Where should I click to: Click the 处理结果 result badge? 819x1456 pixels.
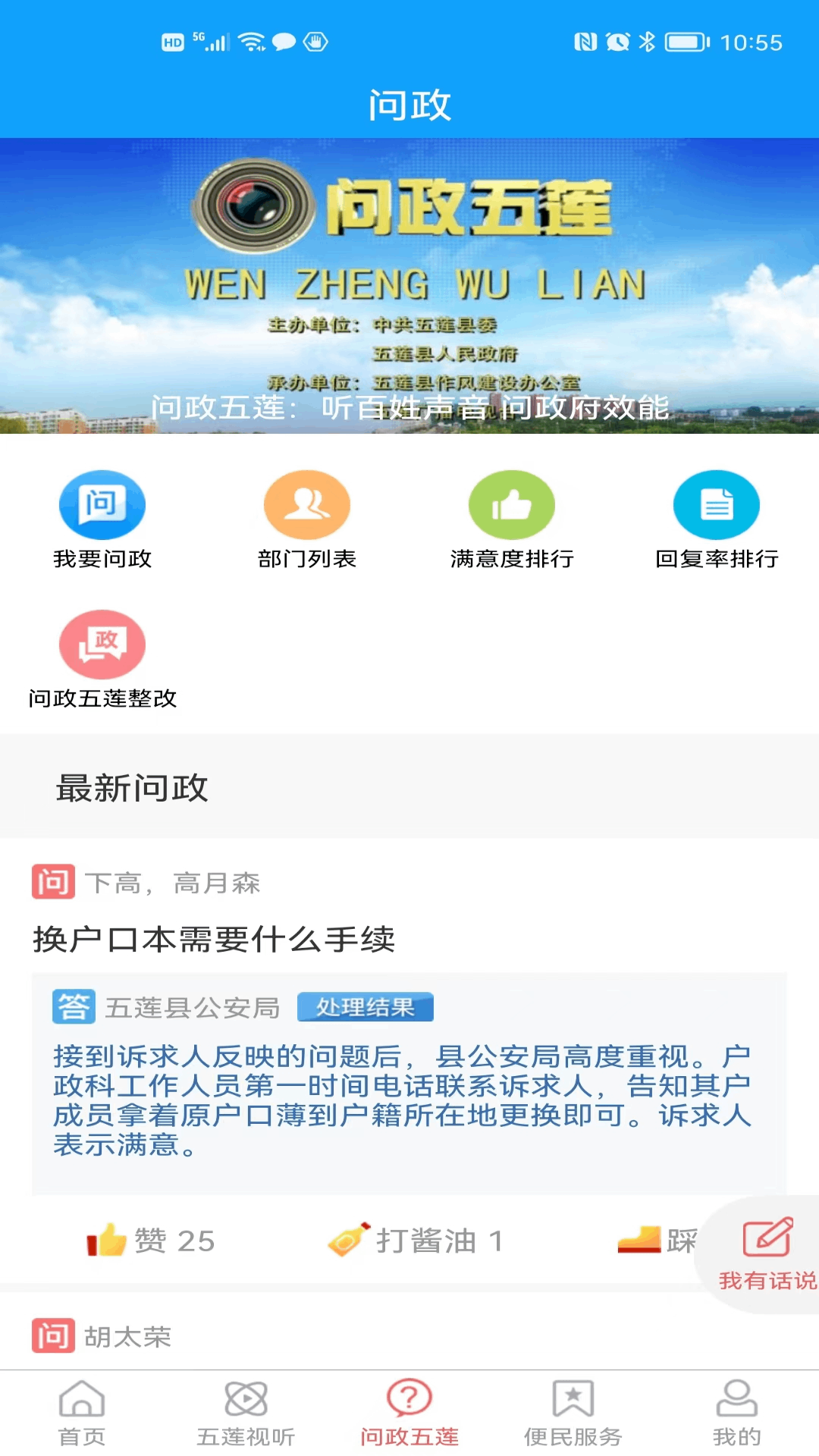pos(366,1006)
